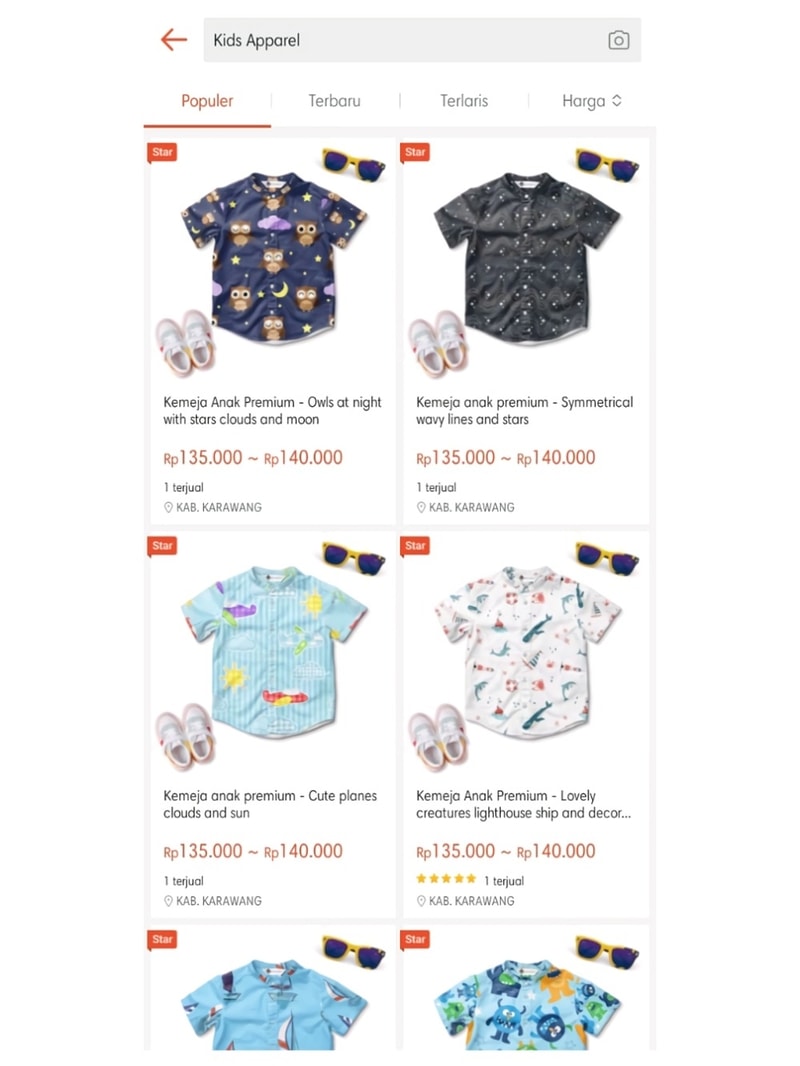Sort results by Harga
Screen dimensions: 800x1066
[x=591, y=101]
